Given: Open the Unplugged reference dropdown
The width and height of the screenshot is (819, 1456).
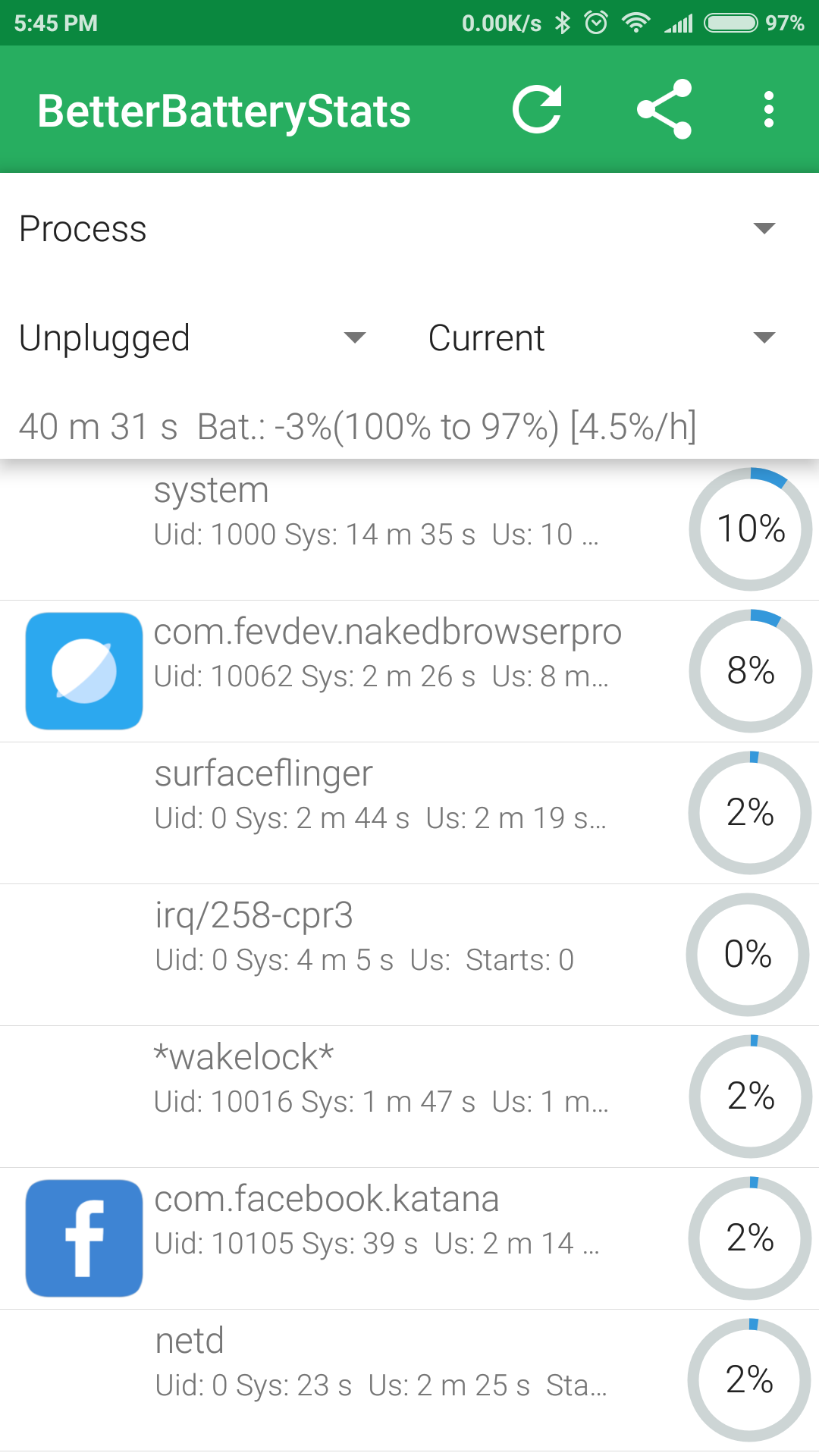Looking at the screenshot, I should click(193, 338).
